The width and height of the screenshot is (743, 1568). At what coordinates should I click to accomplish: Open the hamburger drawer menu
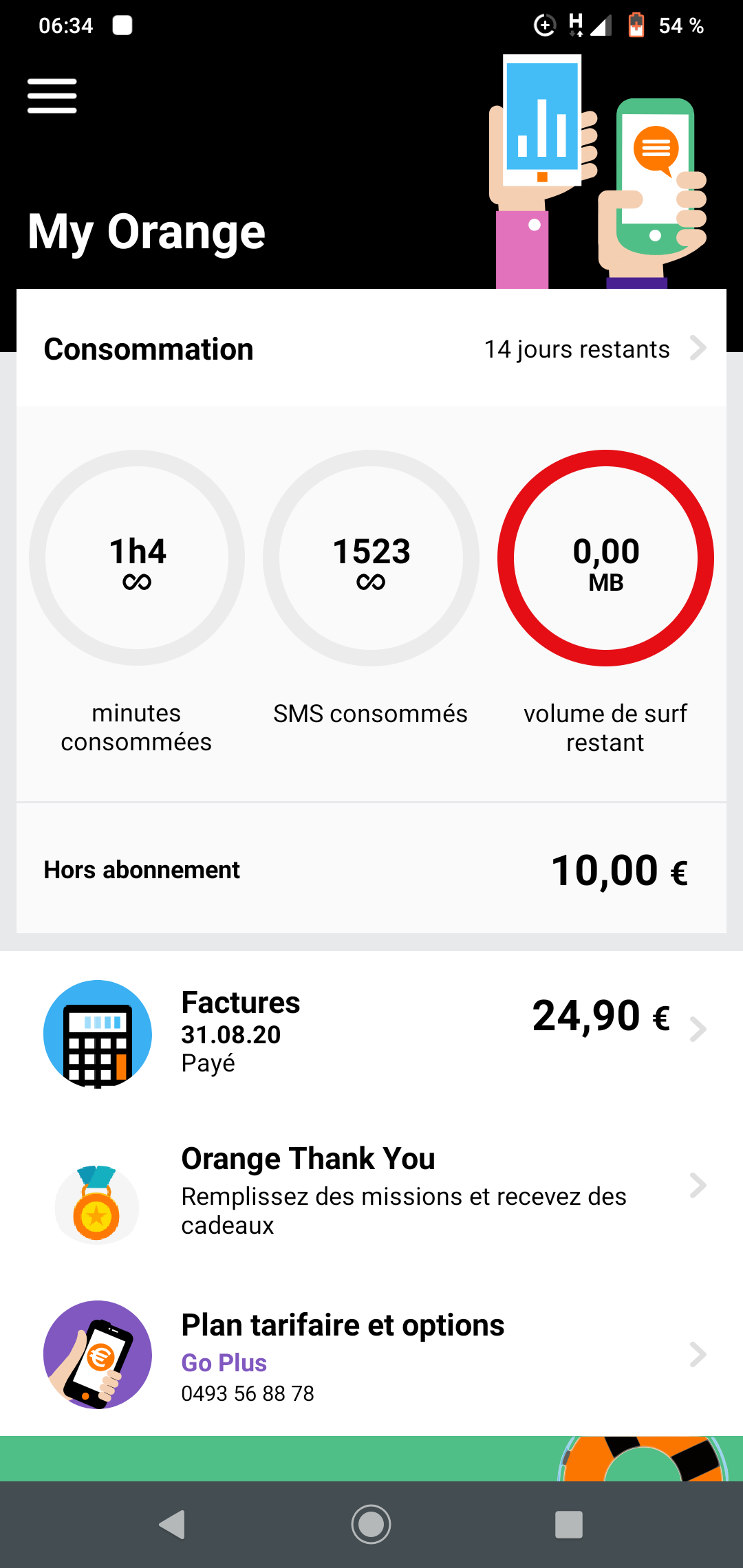[x=52, y=96]
